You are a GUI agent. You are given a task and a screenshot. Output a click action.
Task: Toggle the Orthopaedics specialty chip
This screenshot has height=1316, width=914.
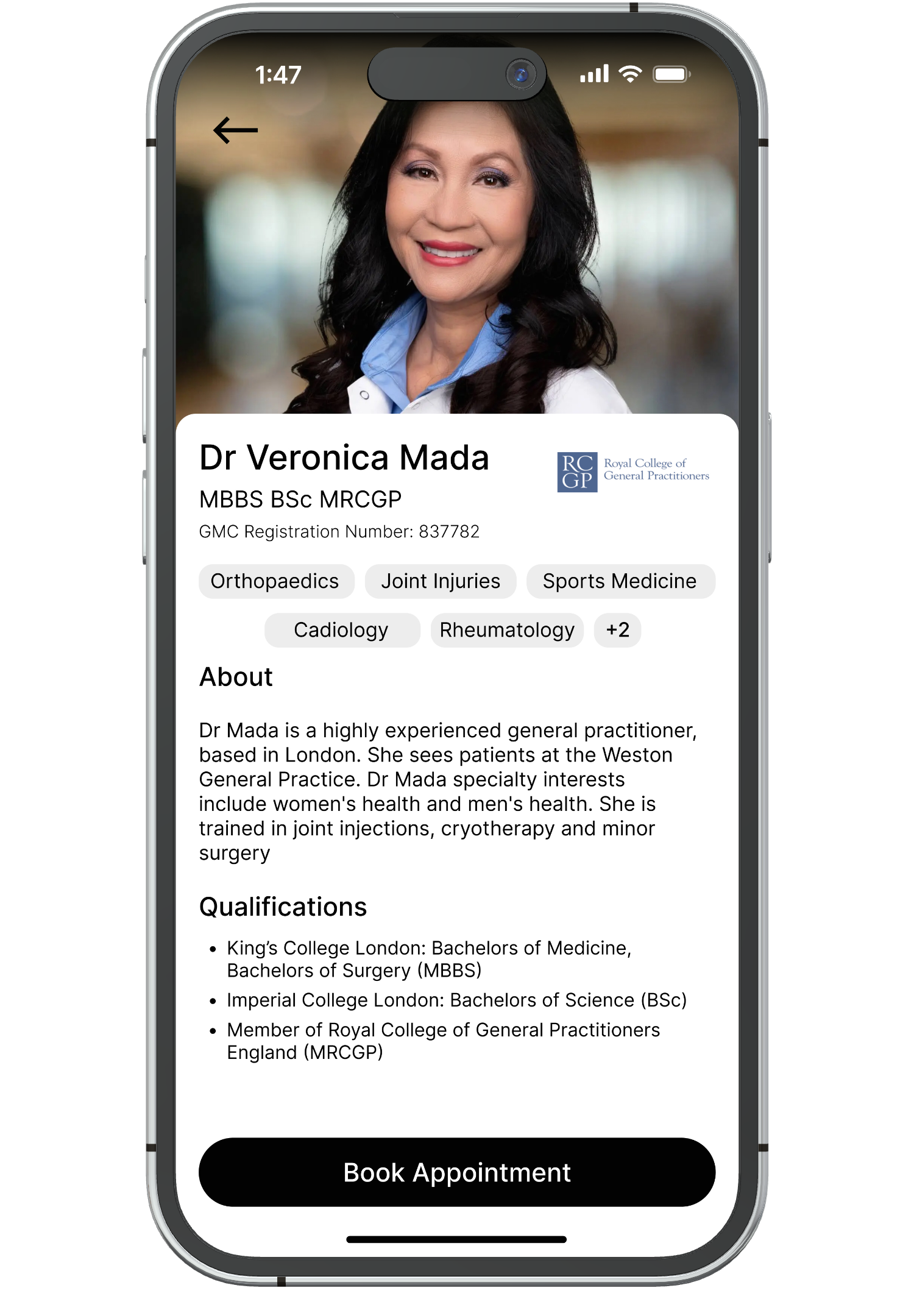pyautogui.click(x=275, y=581)
